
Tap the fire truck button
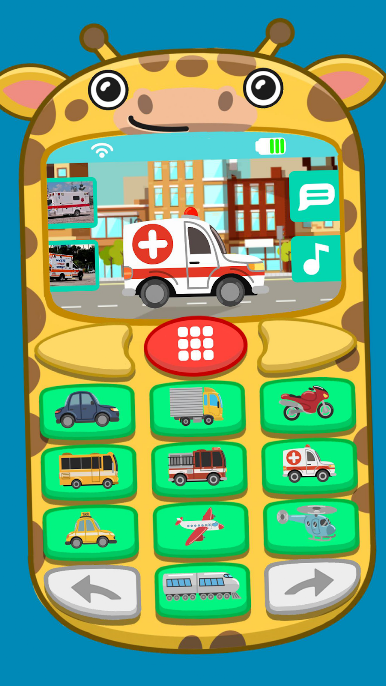199,469
